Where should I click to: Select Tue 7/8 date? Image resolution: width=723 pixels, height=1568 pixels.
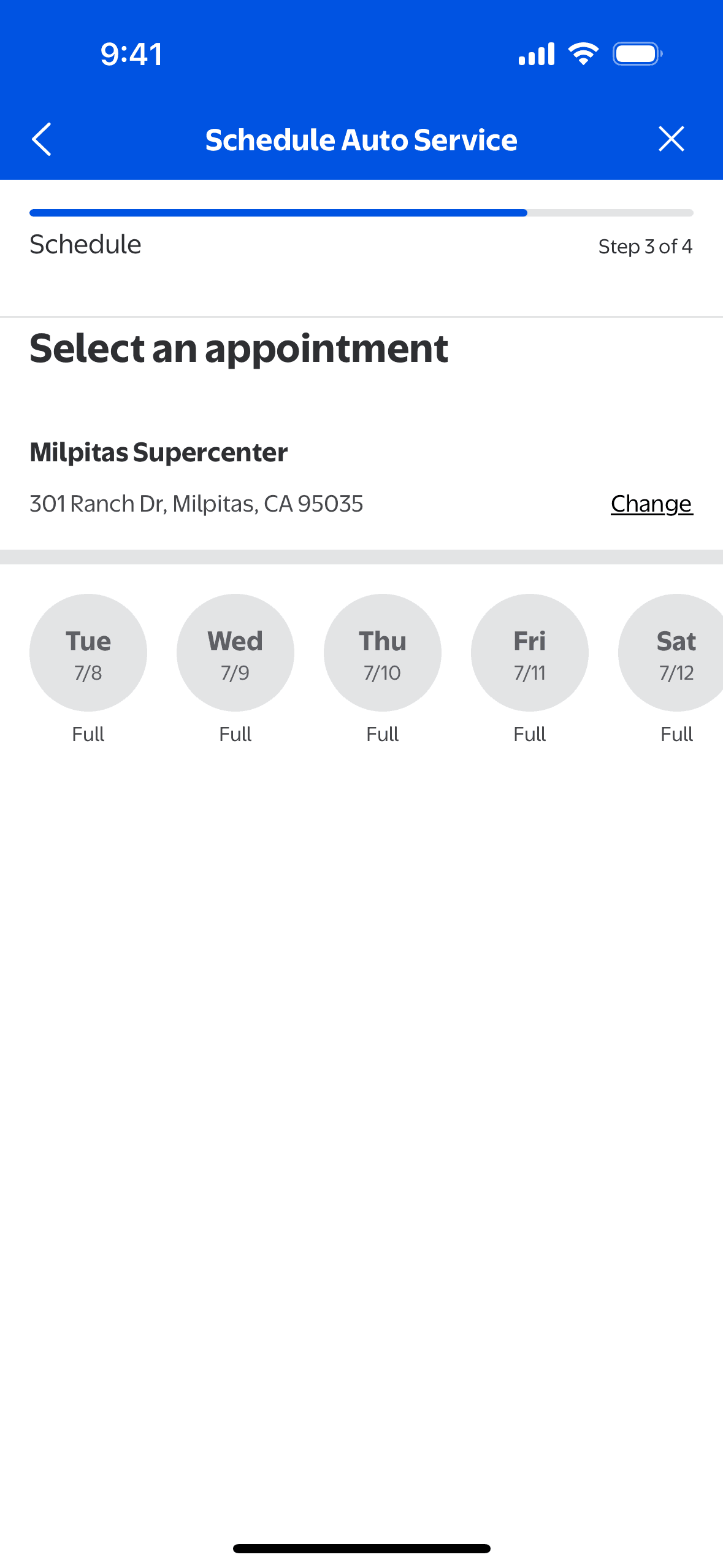point(88,653)
